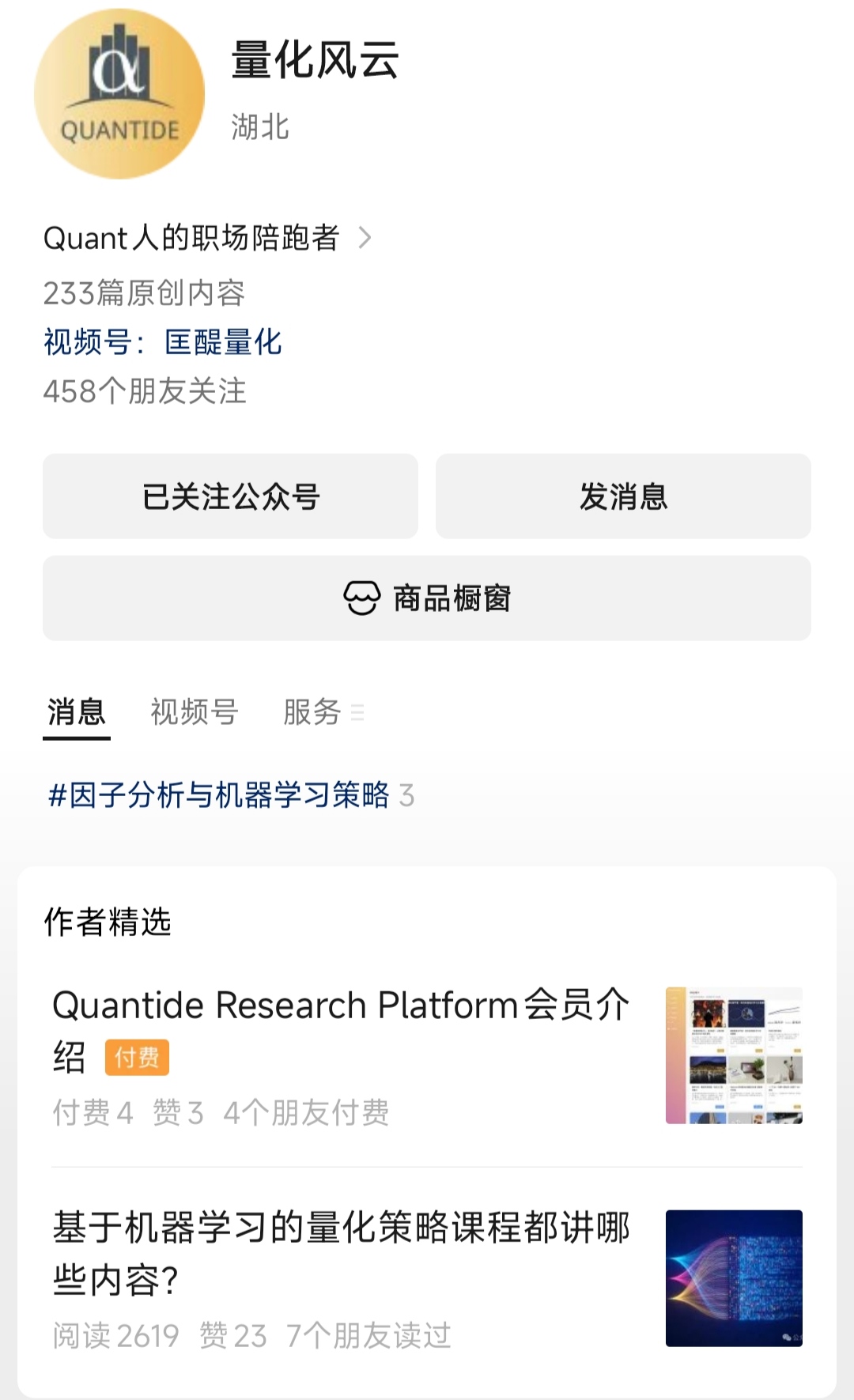The height and width of the screenshot is (1400, 854).
Task: Open the #因子分析与机器学习策略 topic tag
Action: [x=218, y=795]
